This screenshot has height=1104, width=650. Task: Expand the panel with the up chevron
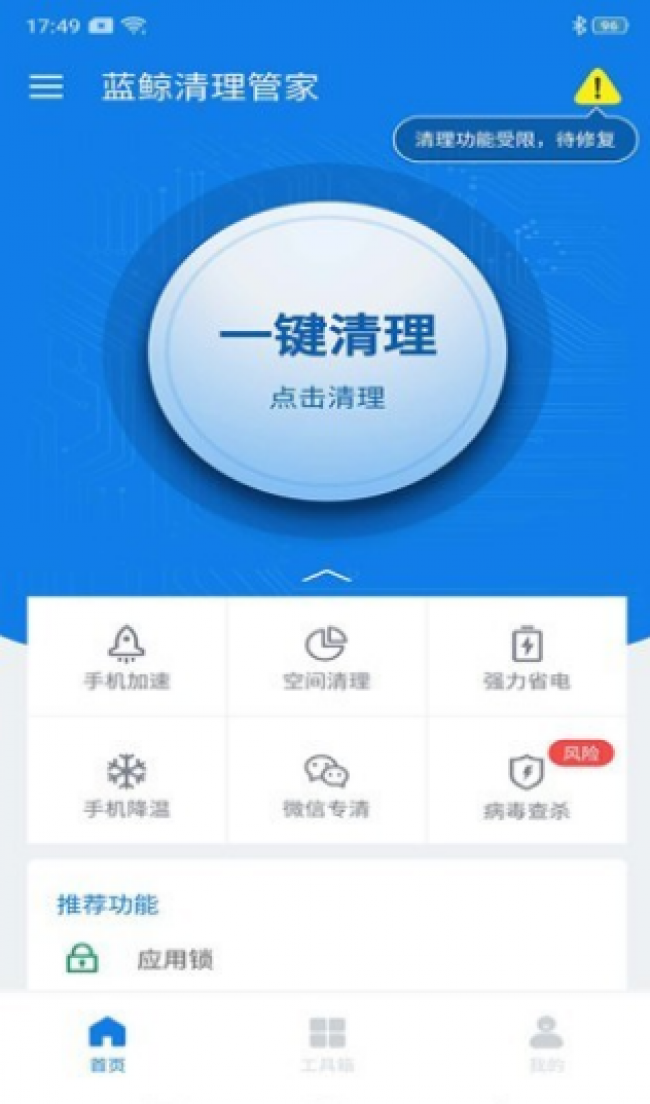(327, 576)
